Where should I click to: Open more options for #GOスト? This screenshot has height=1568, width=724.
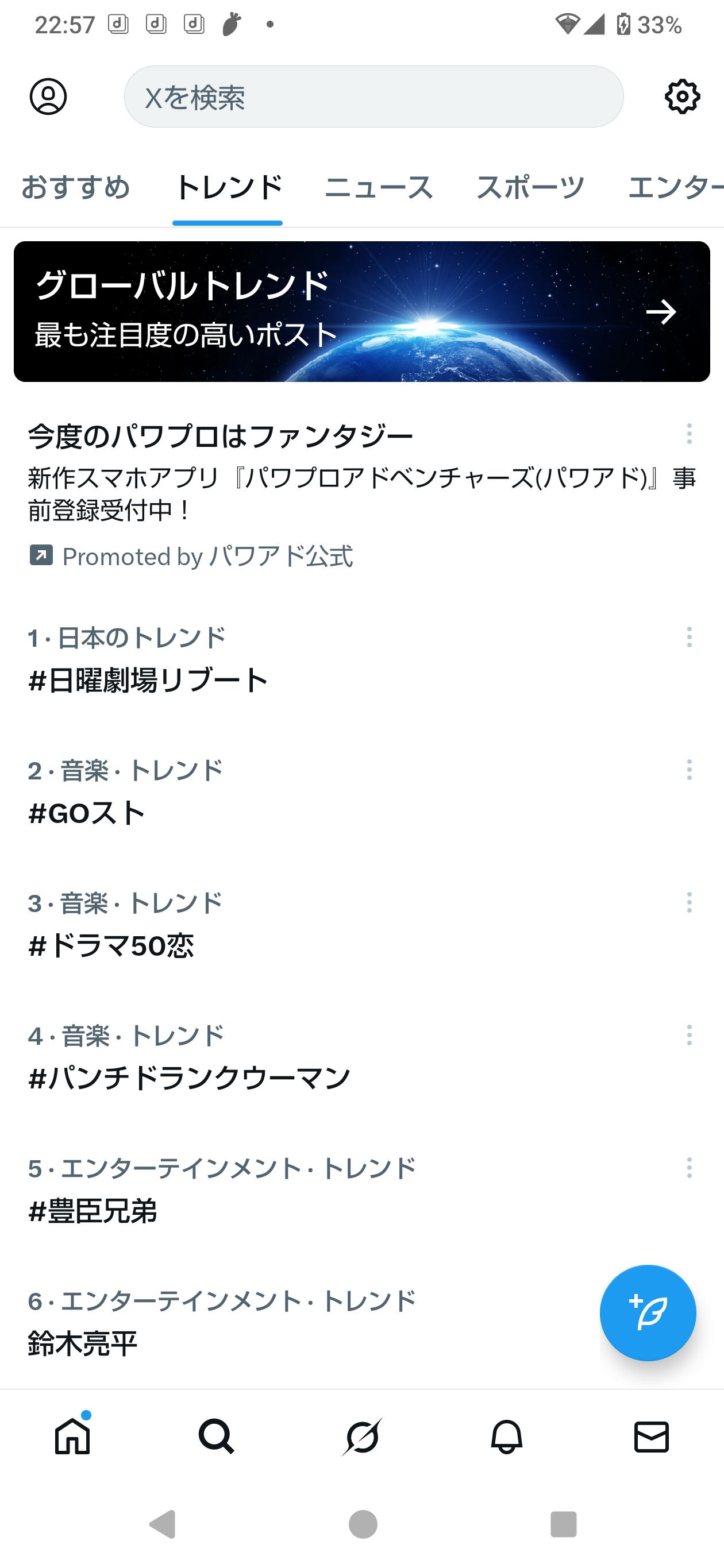click(x=690, y=770)
